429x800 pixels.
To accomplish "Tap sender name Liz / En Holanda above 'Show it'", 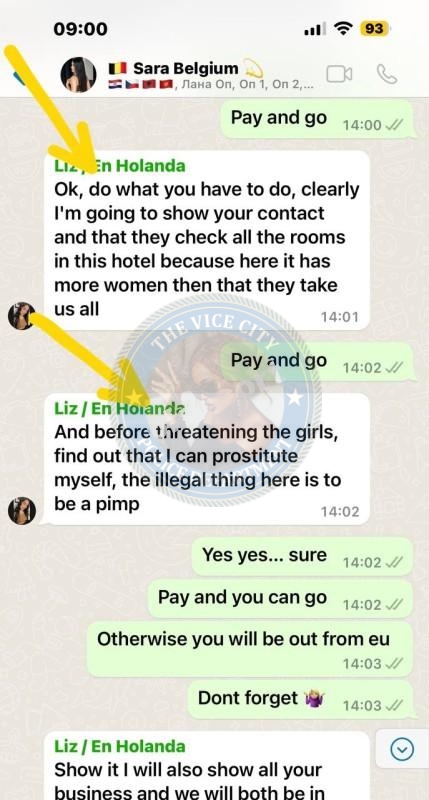I will (x=120, y=747).
